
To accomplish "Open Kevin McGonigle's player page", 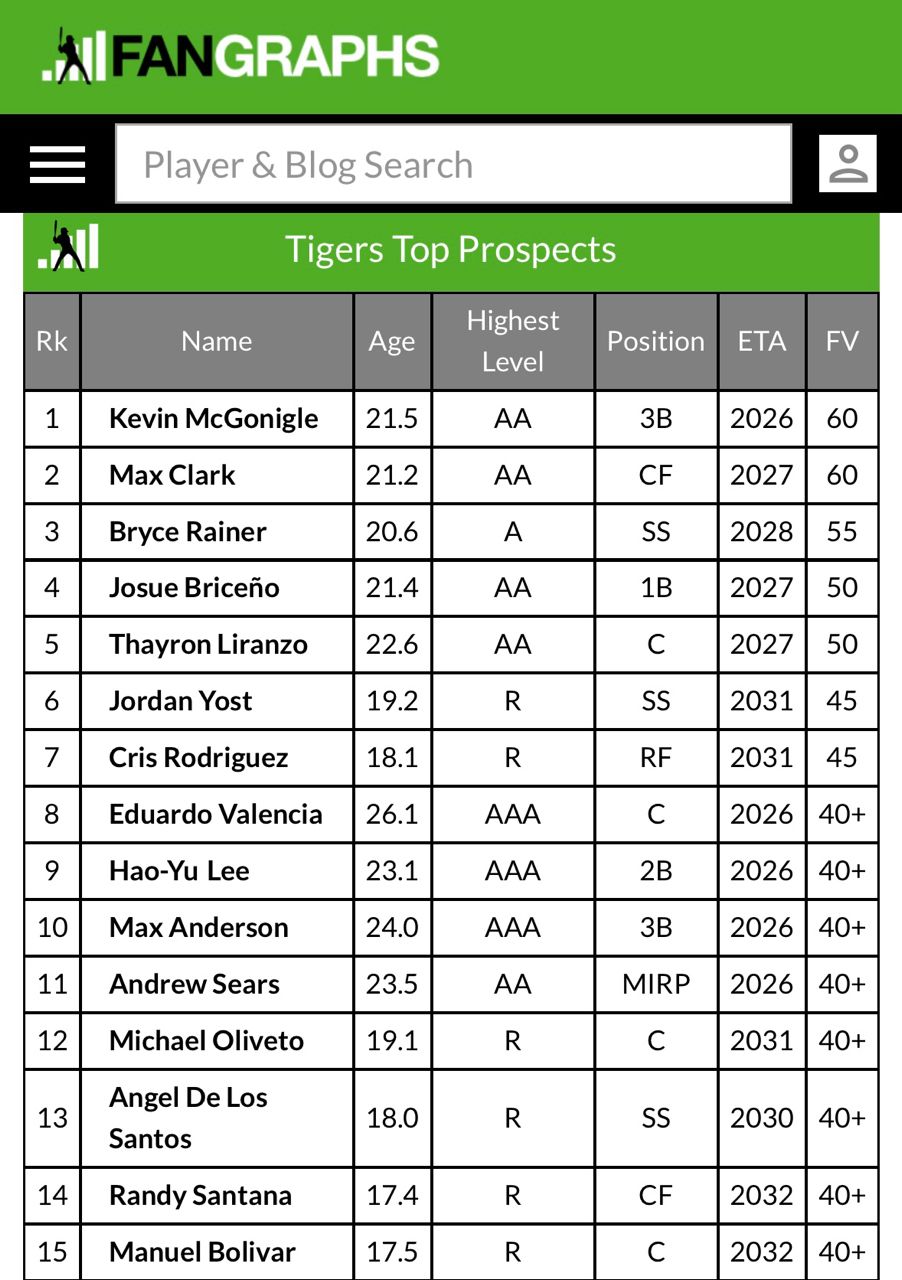I will click(x=213, y=418).
